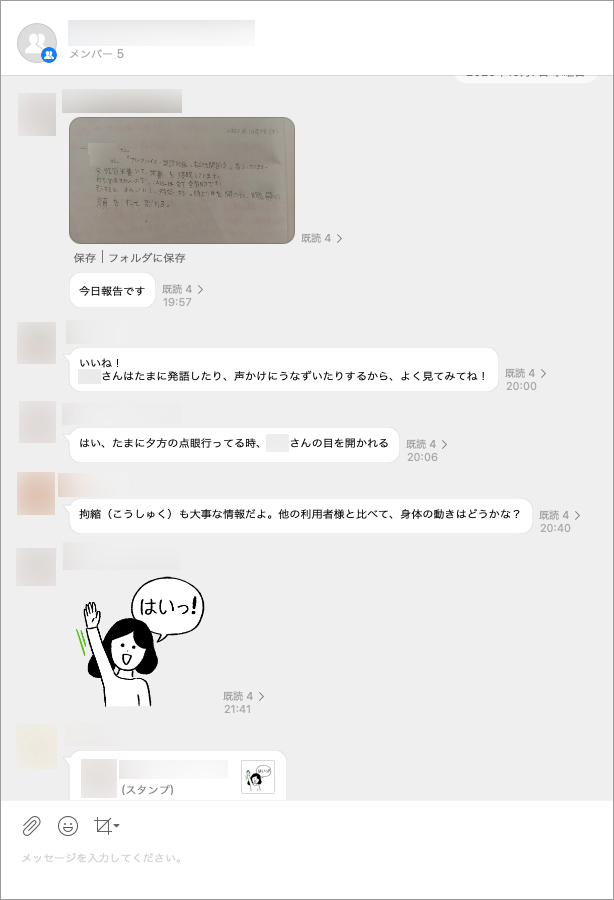Select フォルダに保存 under the photo
Viewport: 614px width, 900px height.
point(147,257)
